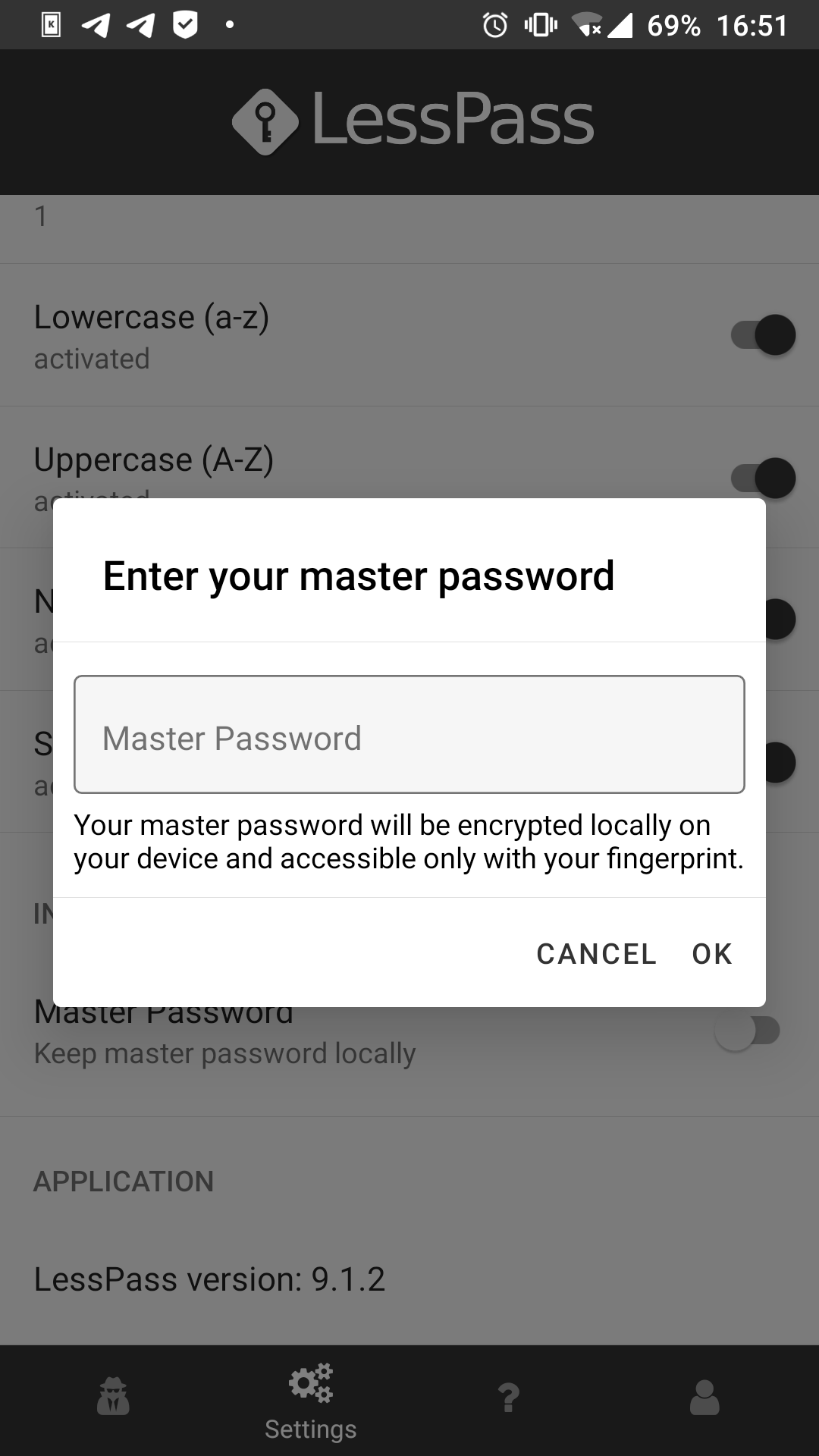Toggle Keep master password locally switch
819x1456 pixels.
[x=747, y=1031]
